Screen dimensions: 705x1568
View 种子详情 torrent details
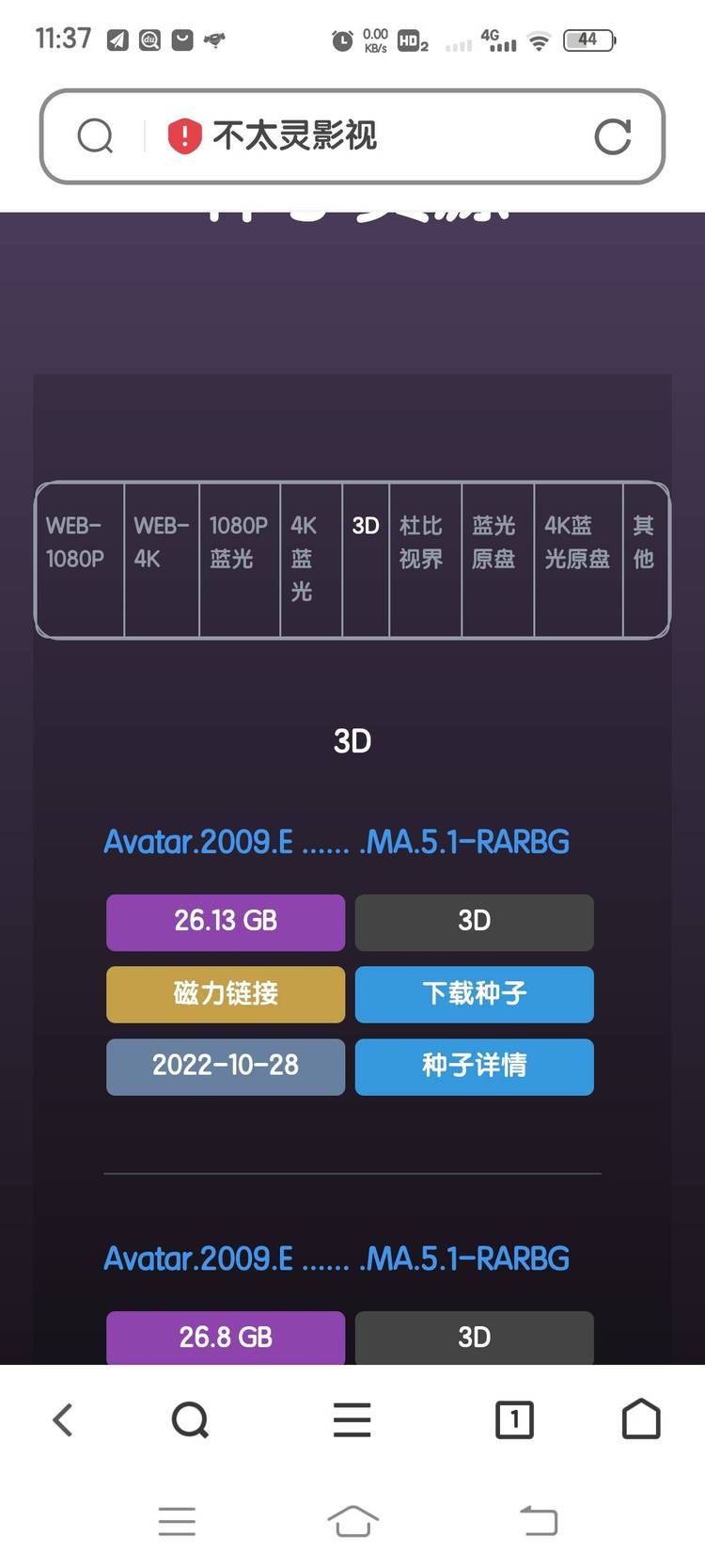point(475,1066)
